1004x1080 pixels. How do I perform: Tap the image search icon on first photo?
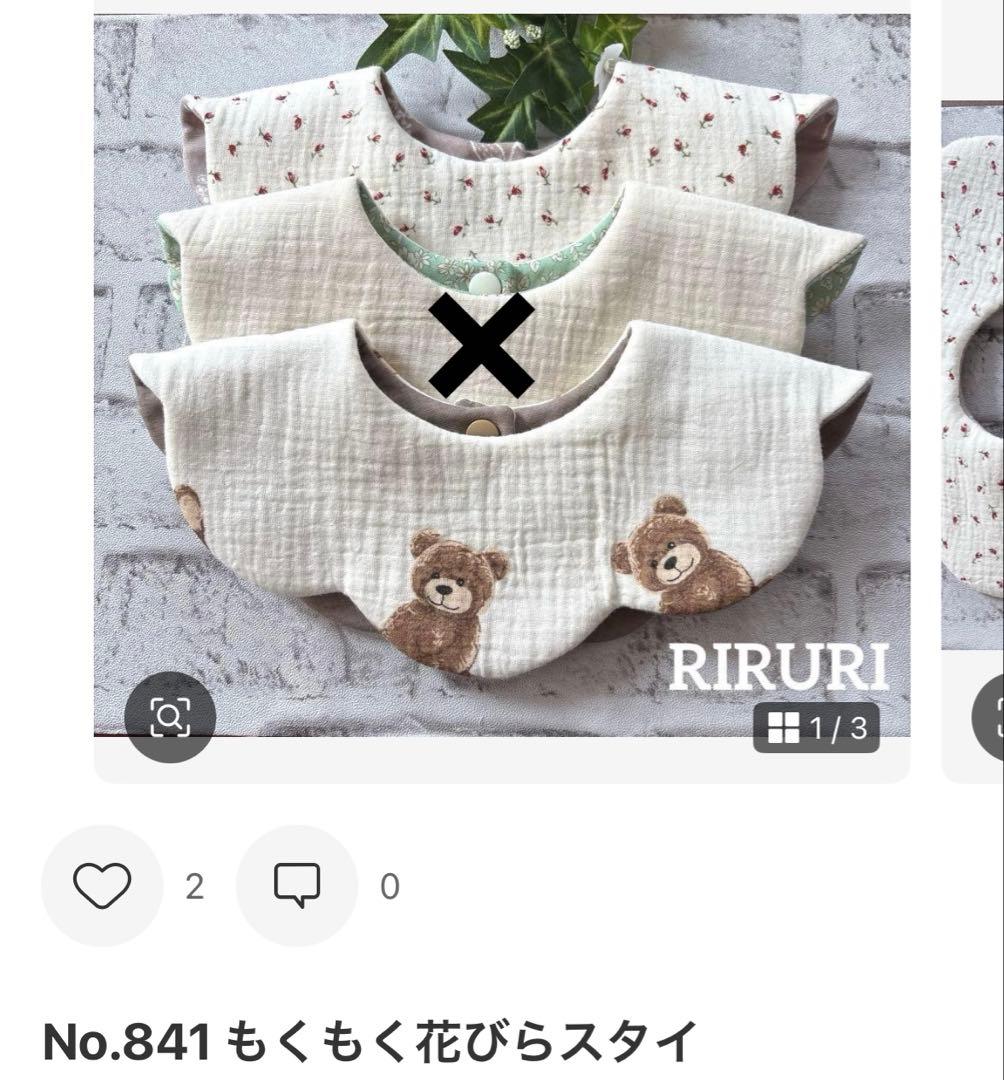pos(169,717)
